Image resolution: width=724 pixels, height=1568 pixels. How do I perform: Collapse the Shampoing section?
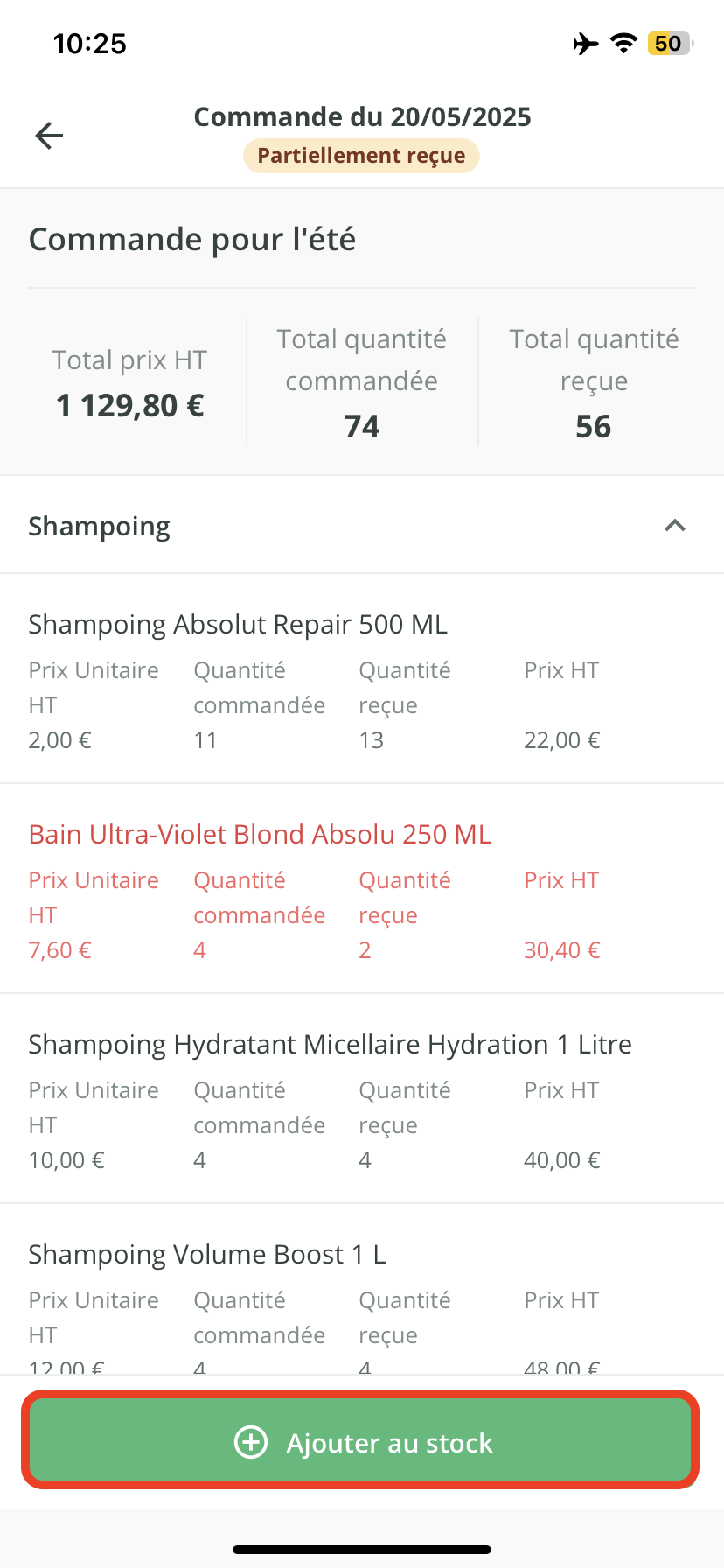(x=674, y=526)
